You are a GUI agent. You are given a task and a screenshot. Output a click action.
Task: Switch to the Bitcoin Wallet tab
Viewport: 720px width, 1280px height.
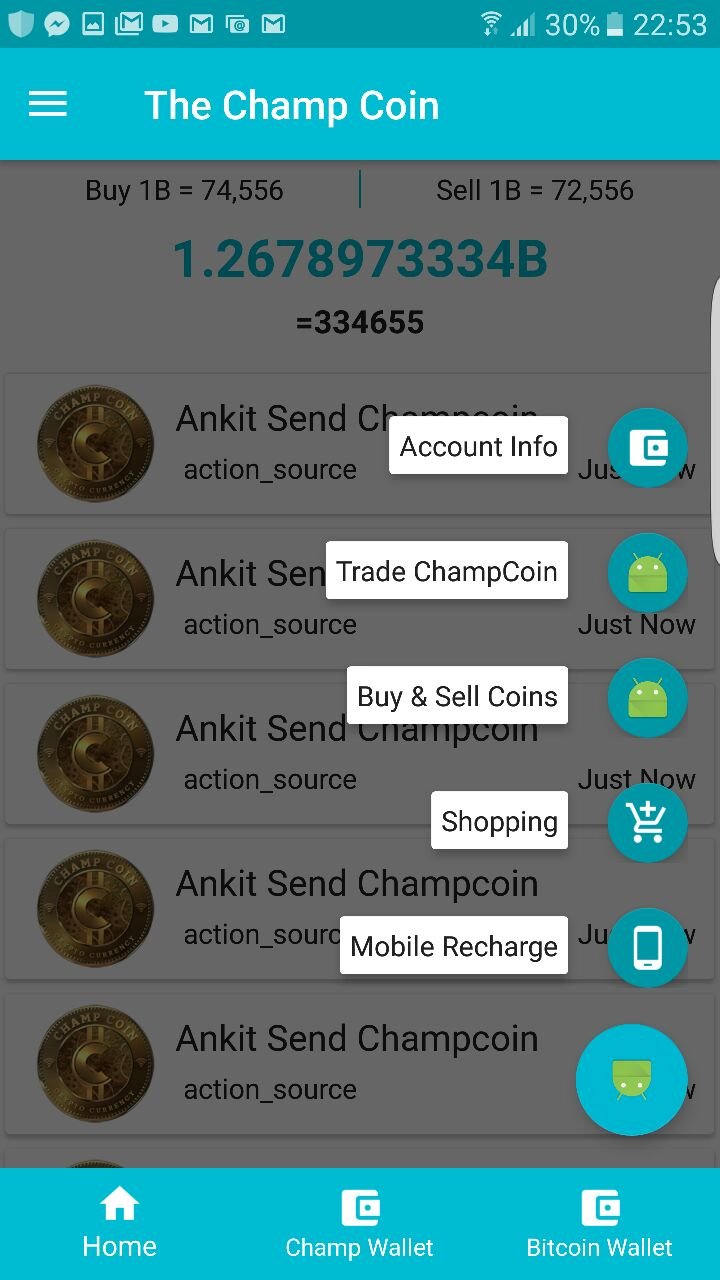(x=600, y=1224)
